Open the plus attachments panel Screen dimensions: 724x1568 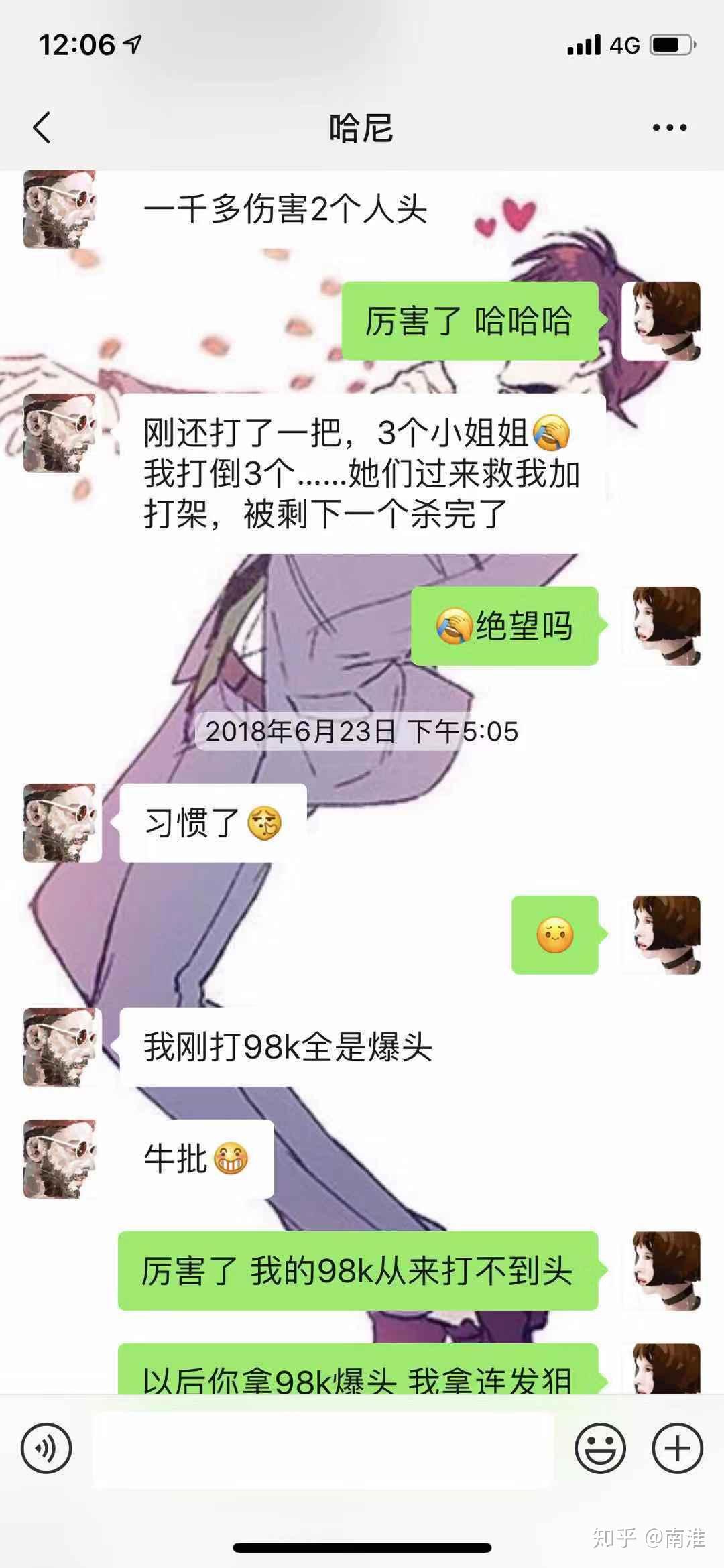(677, 1449)
